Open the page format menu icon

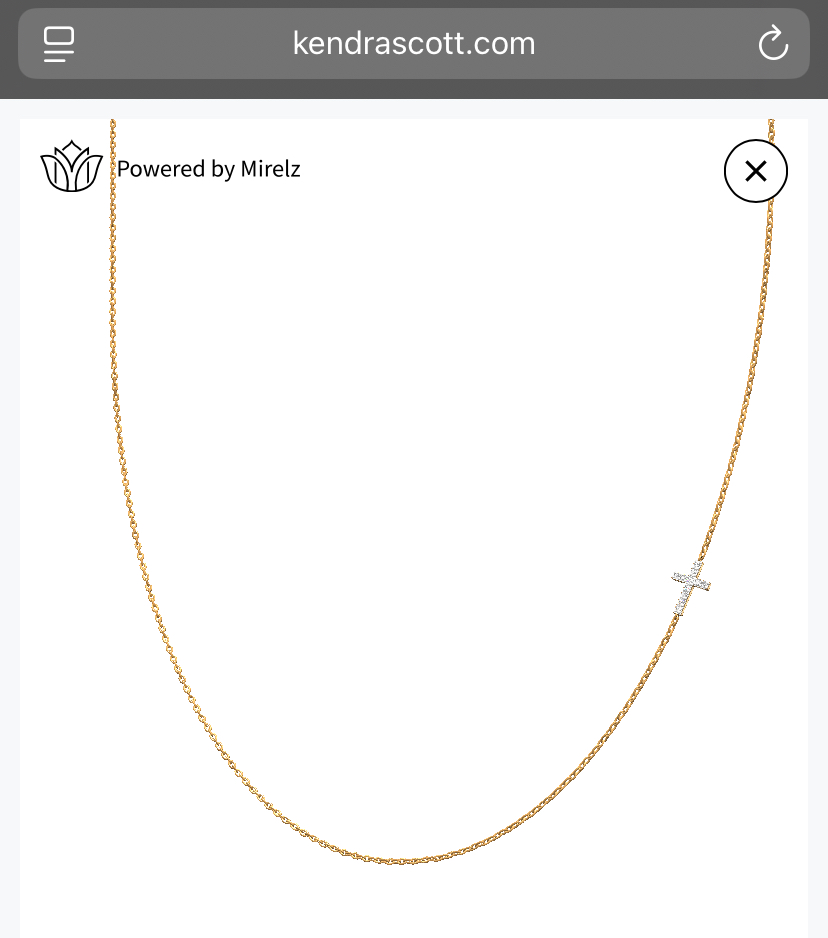coord(59,43)
